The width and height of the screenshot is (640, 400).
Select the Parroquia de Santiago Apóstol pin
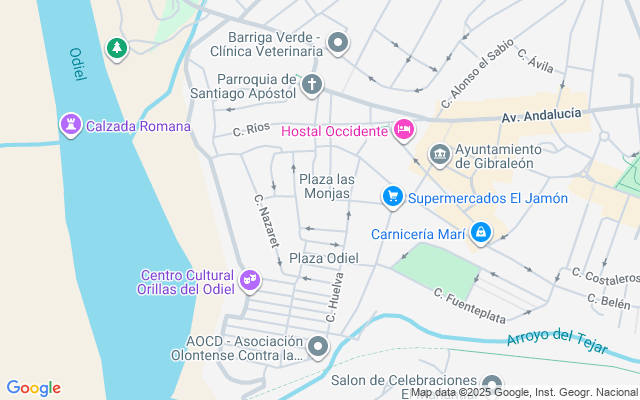pyautogui.click(x=312, y=84)
